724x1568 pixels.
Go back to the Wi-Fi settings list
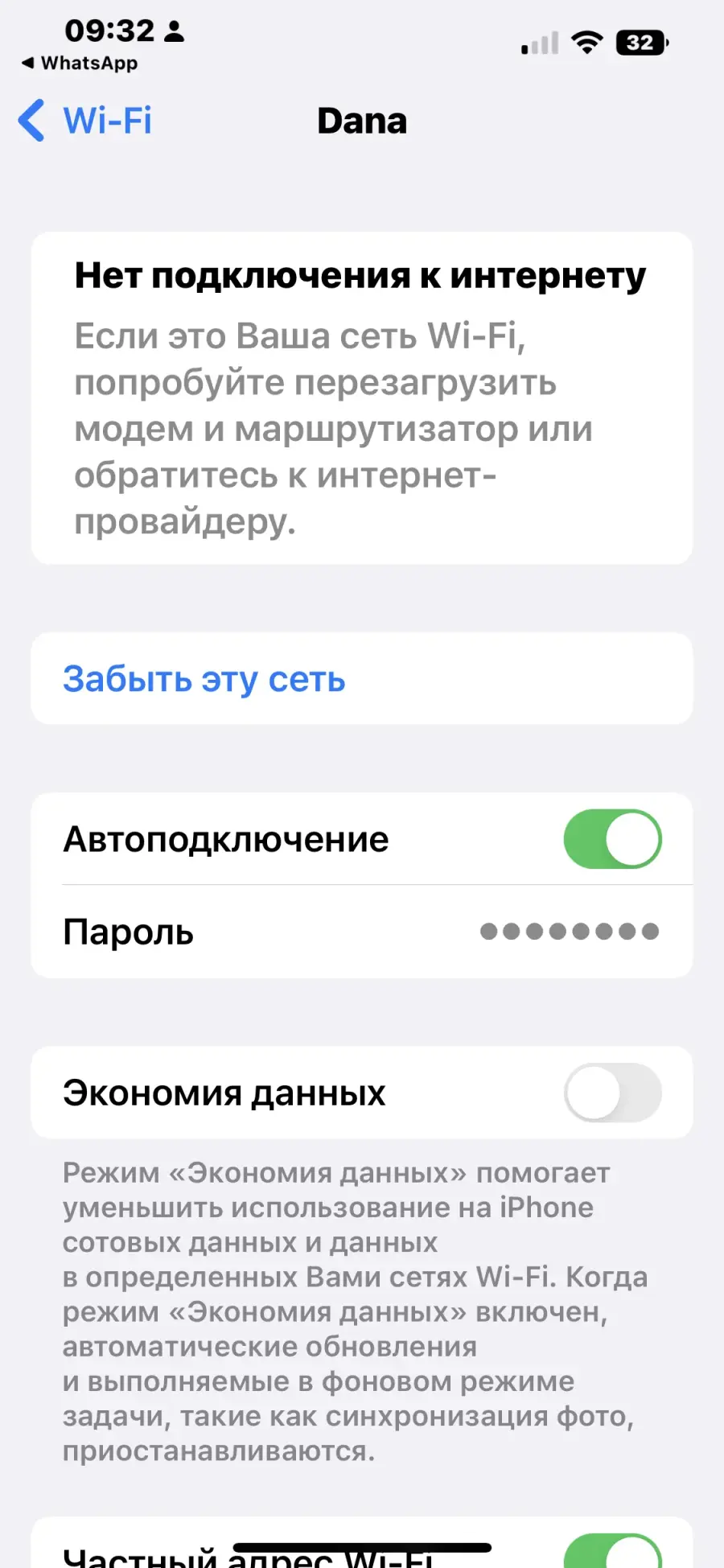pyautogui.click(x=85, y=121)
